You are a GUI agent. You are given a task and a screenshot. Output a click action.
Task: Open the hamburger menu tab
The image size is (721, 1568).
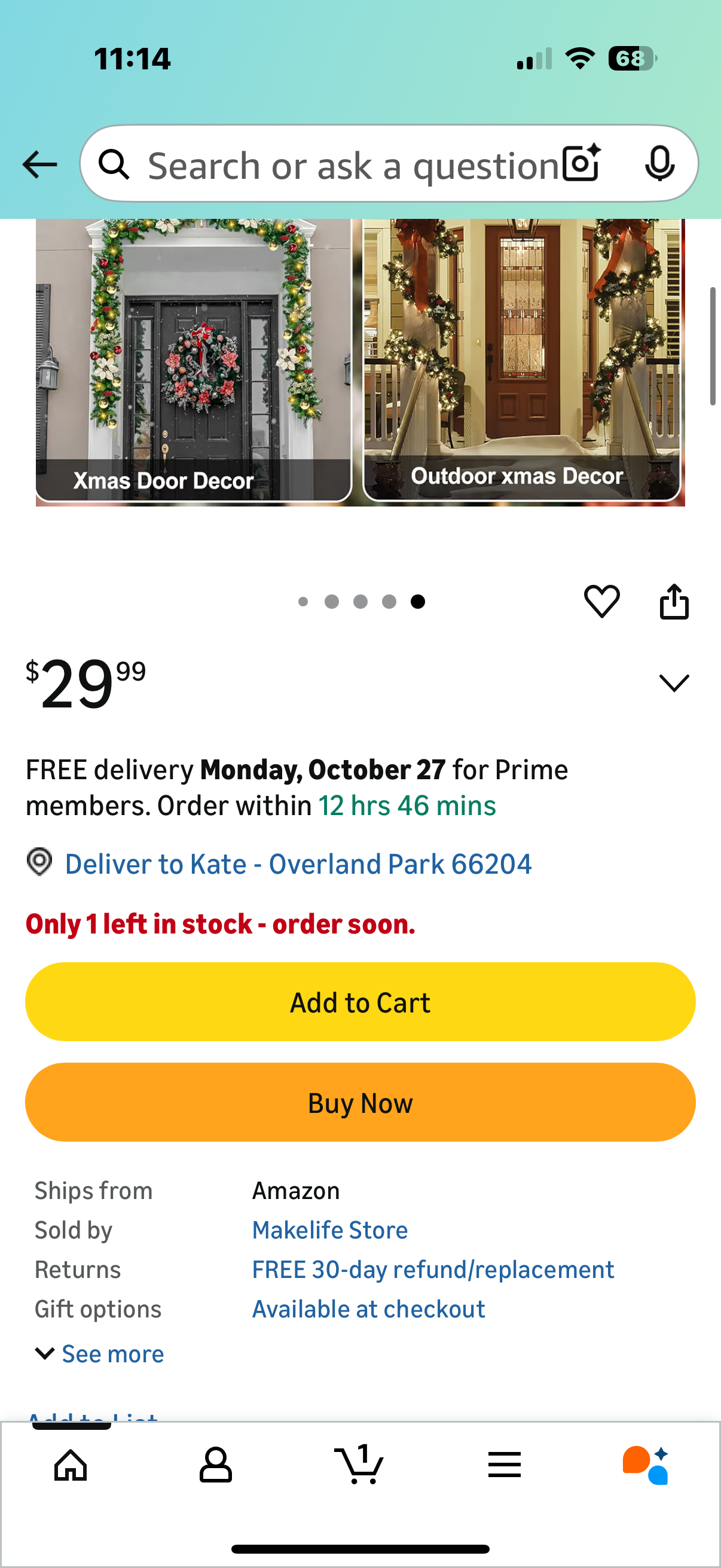click(x=504, y=1465)
